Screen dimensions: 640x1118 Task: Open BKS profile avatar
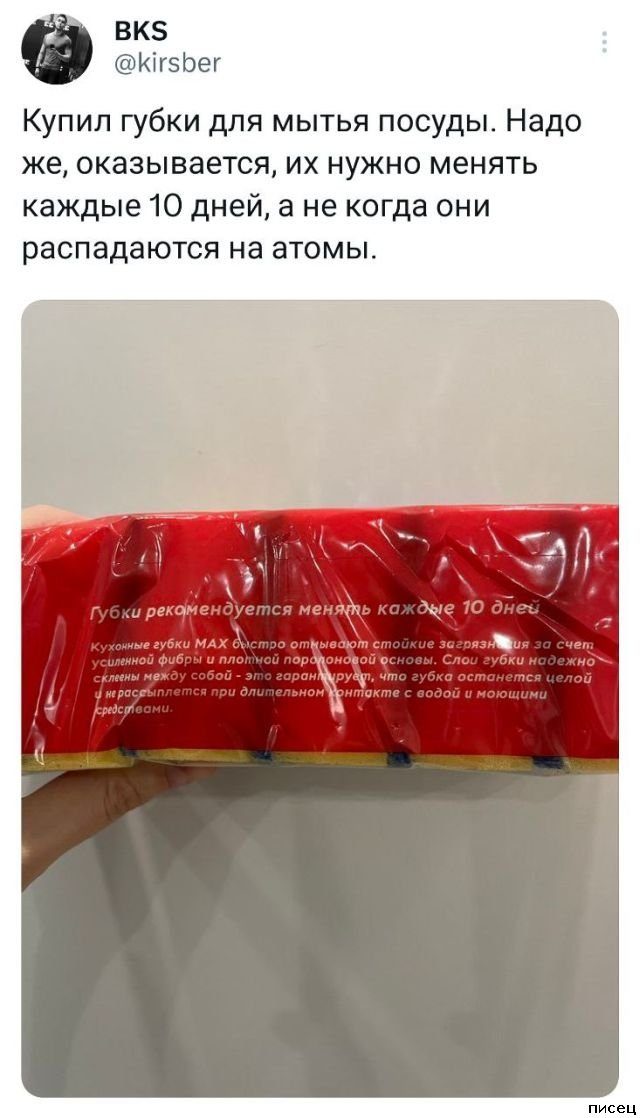tap(58, 50)
